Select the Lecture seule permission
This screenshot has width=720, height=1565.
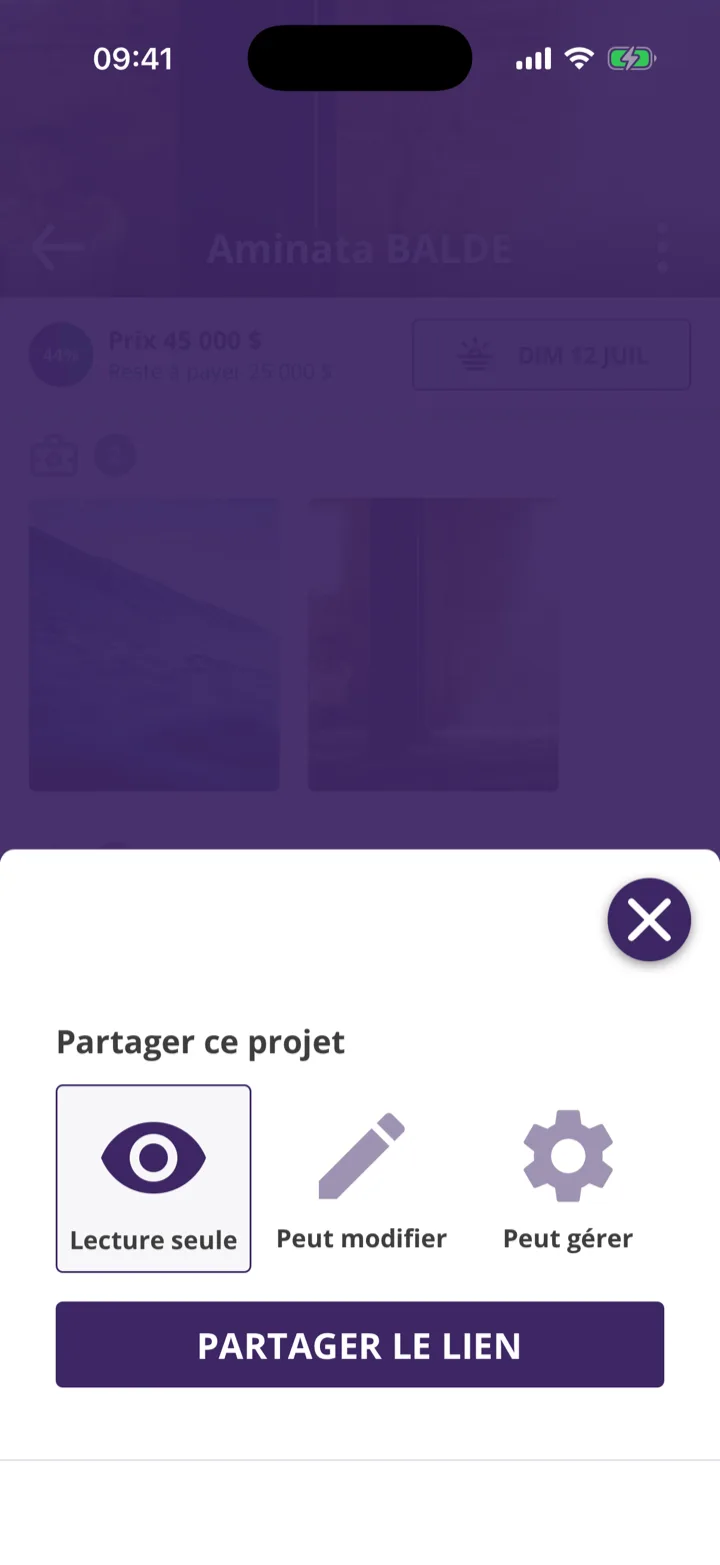(153, 1179)
